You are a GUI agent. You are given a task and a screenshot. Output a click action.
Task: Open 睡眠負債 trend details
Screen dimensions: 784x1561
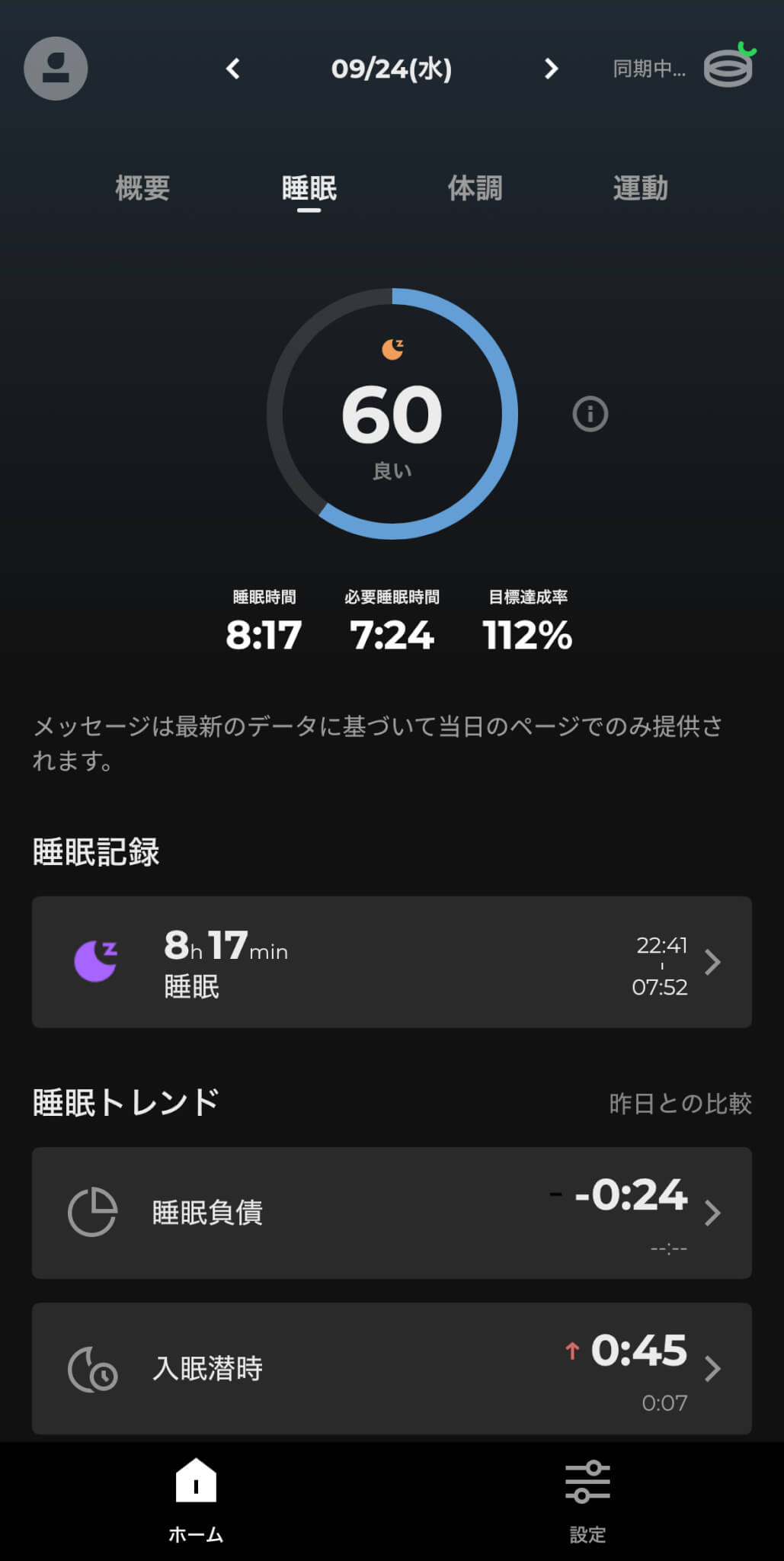point(392,1213)
